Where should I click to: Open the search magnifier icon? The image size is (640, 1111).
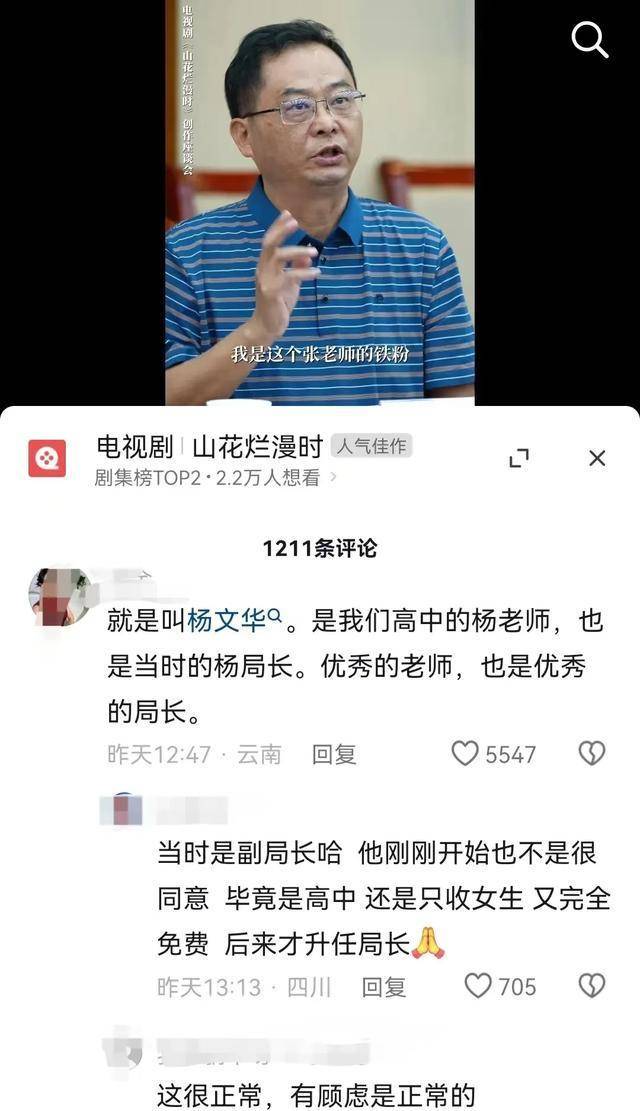point(590,39)
